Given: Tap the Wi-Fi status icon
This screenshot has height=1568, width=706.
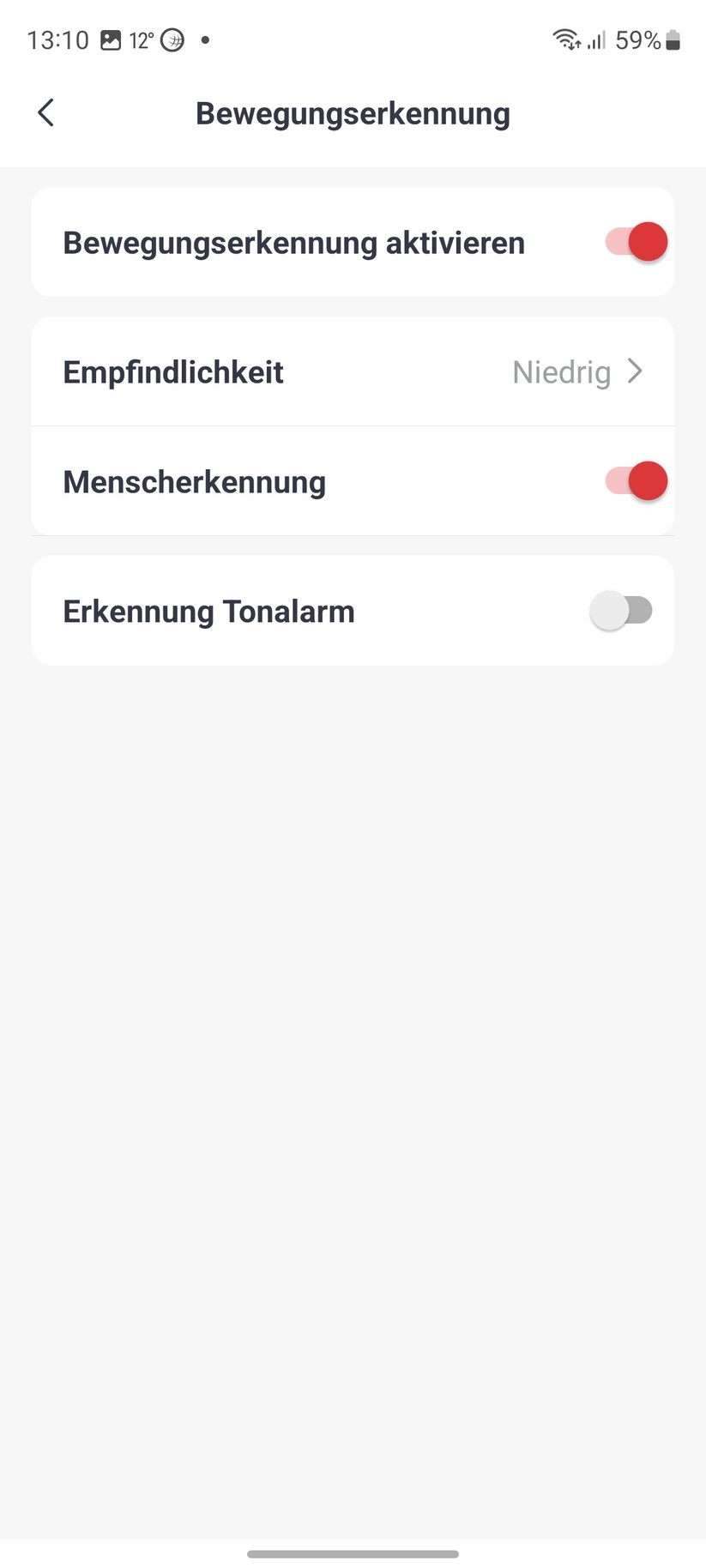Looking at the screenshot, I should (566, 39).
